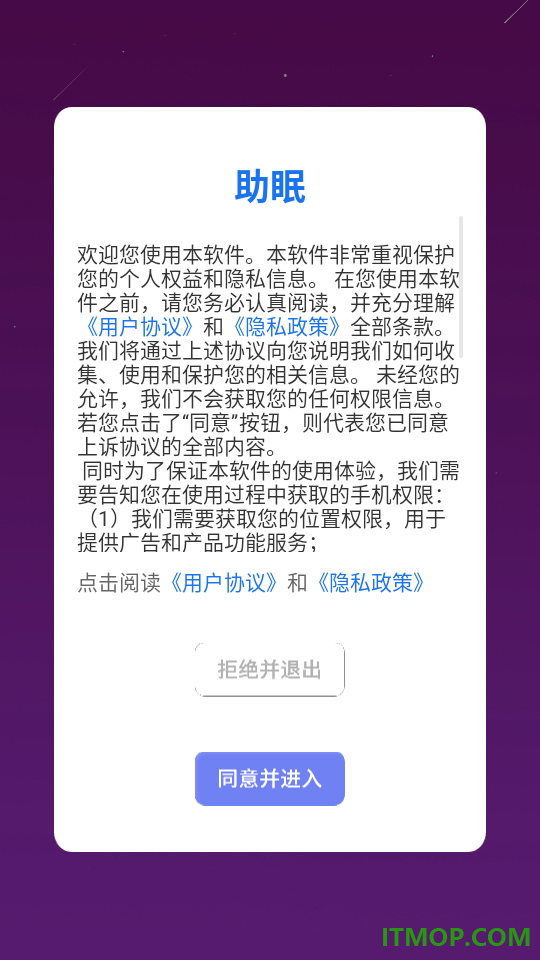
Task: Open 《用户协议》 link after 点击阅读
Action: click(x=224, y=583)
